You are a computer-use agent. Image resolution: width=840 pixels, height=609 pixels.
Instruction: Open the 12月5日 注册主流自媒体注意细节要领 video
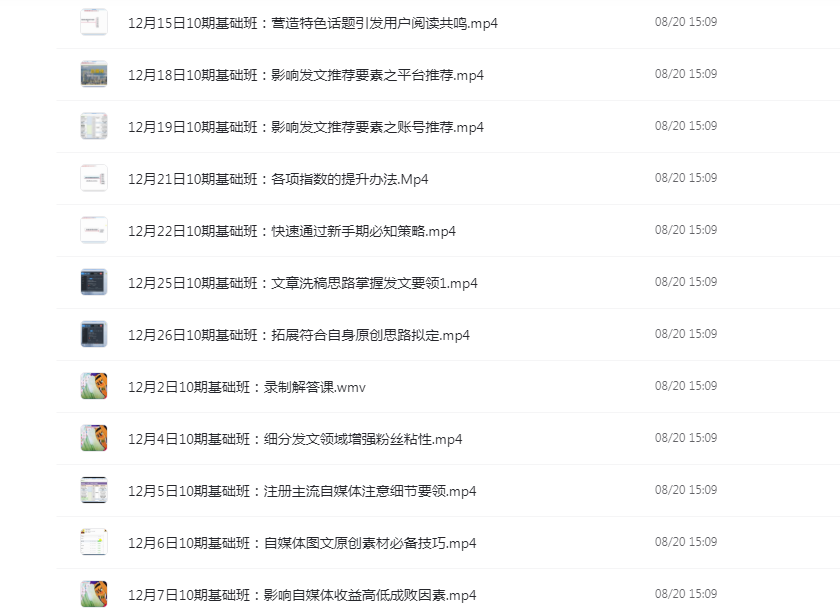[302, 491]
